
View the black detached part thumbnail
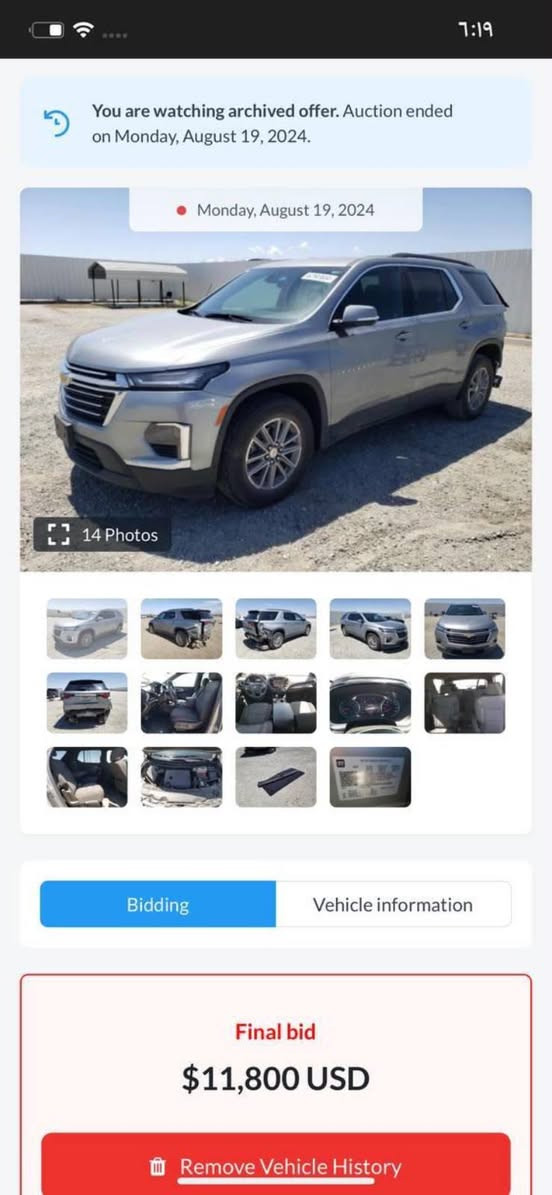[276, 777]
